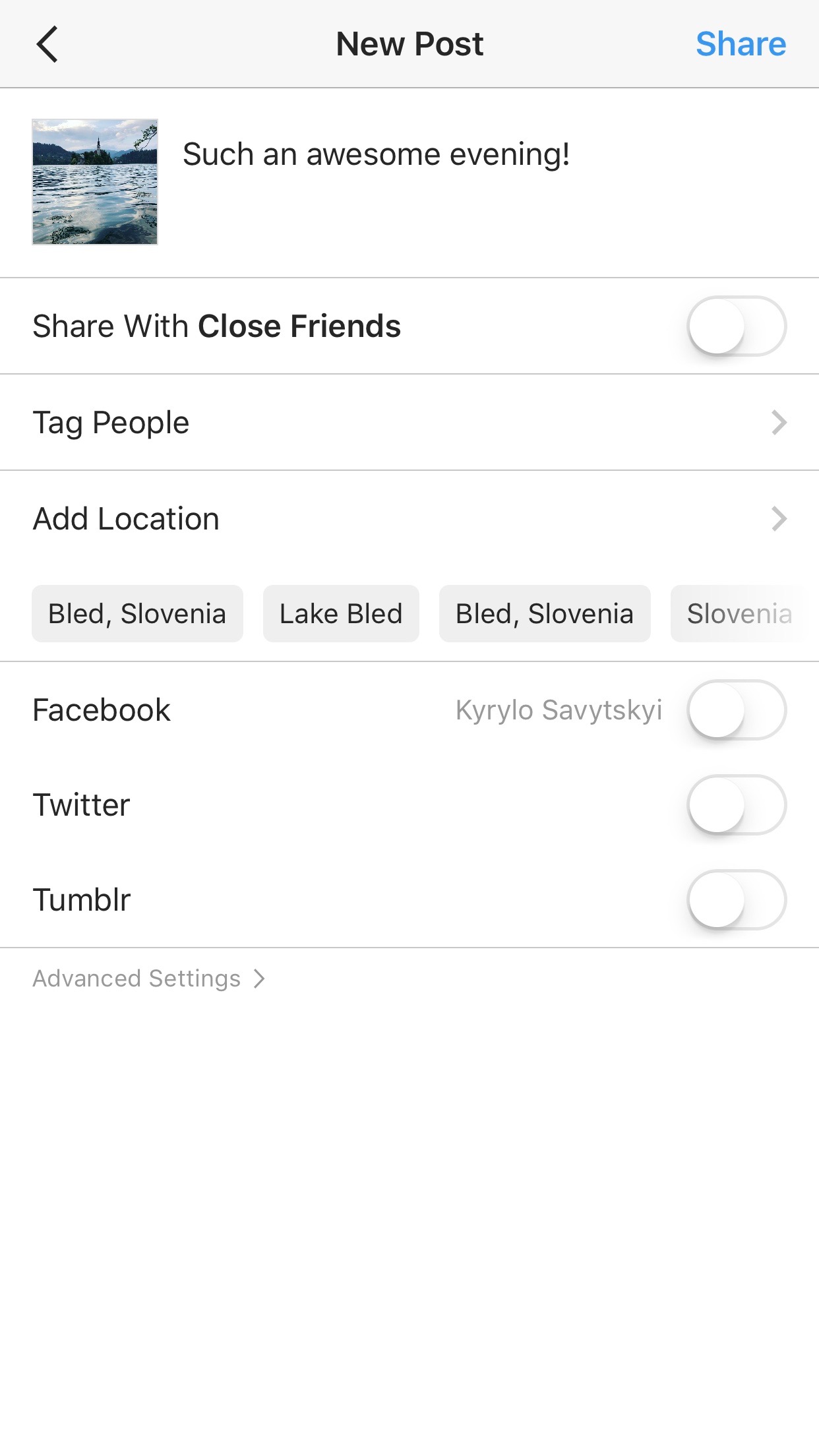Viewport: 819px width, 1456px height.
Task: Toggle sharing to Twitter
Action: (736, 805)
